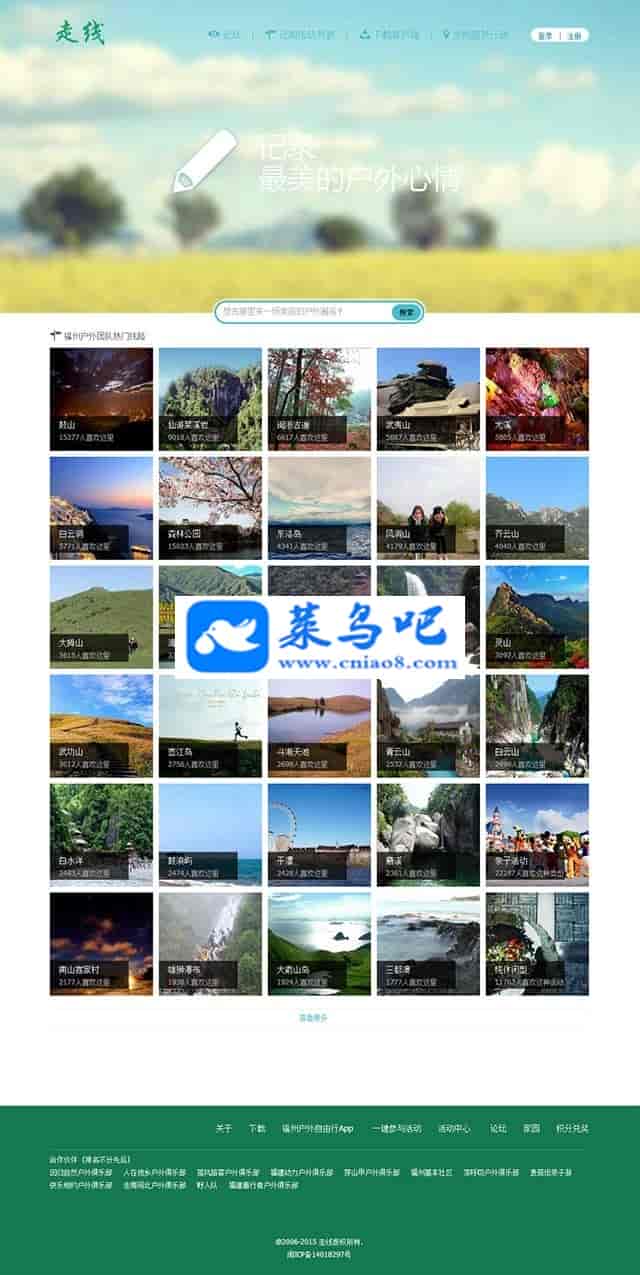Open the 森林公园 cherry blossom tile
Image resolution: width=640 pixels, height=1275 pixels.
click(x=210, y=508)
